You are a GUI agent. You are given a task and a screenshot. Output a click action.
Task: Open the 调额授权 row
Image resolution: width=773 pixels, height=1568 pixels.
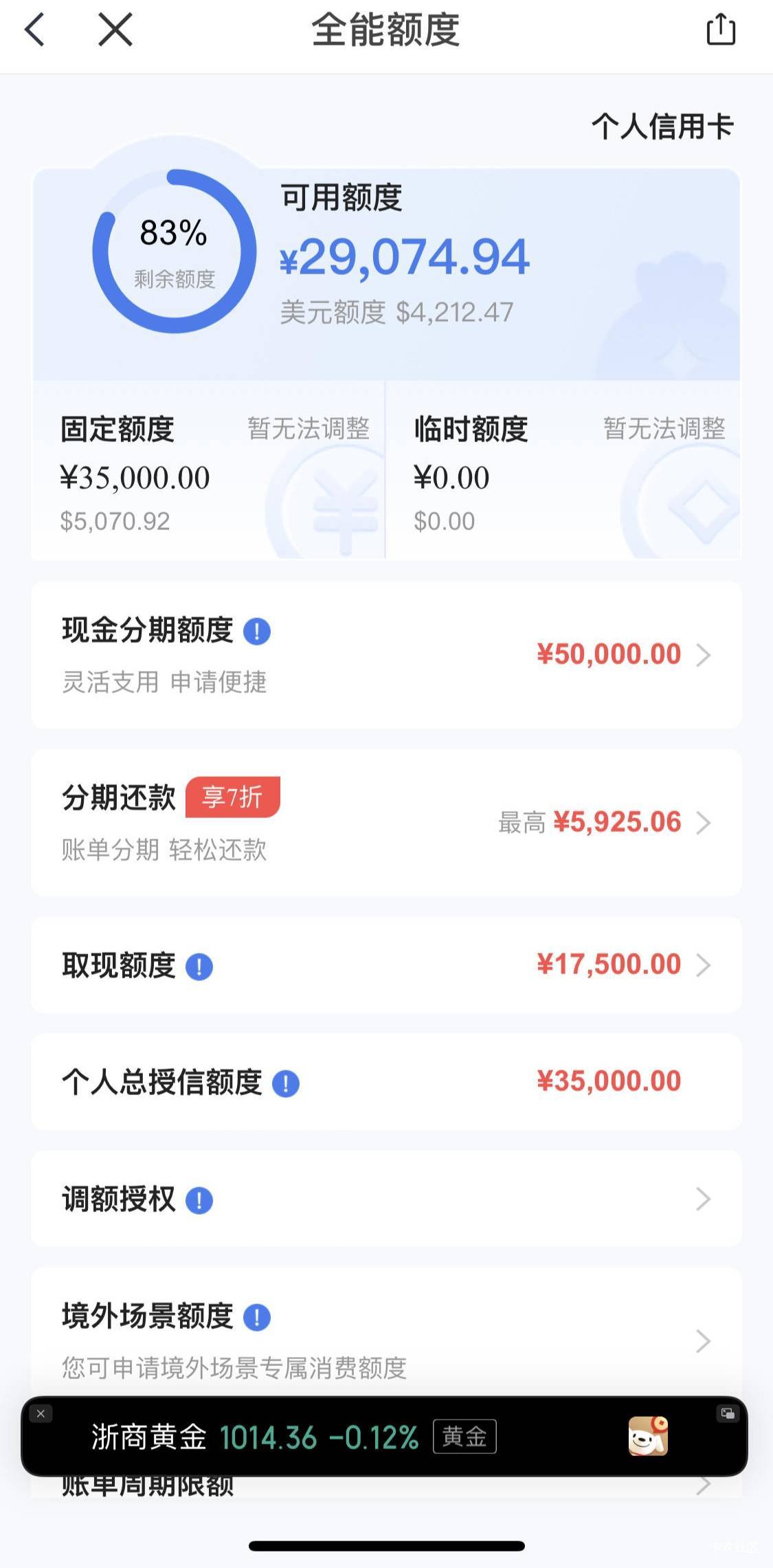point(386,1200)
